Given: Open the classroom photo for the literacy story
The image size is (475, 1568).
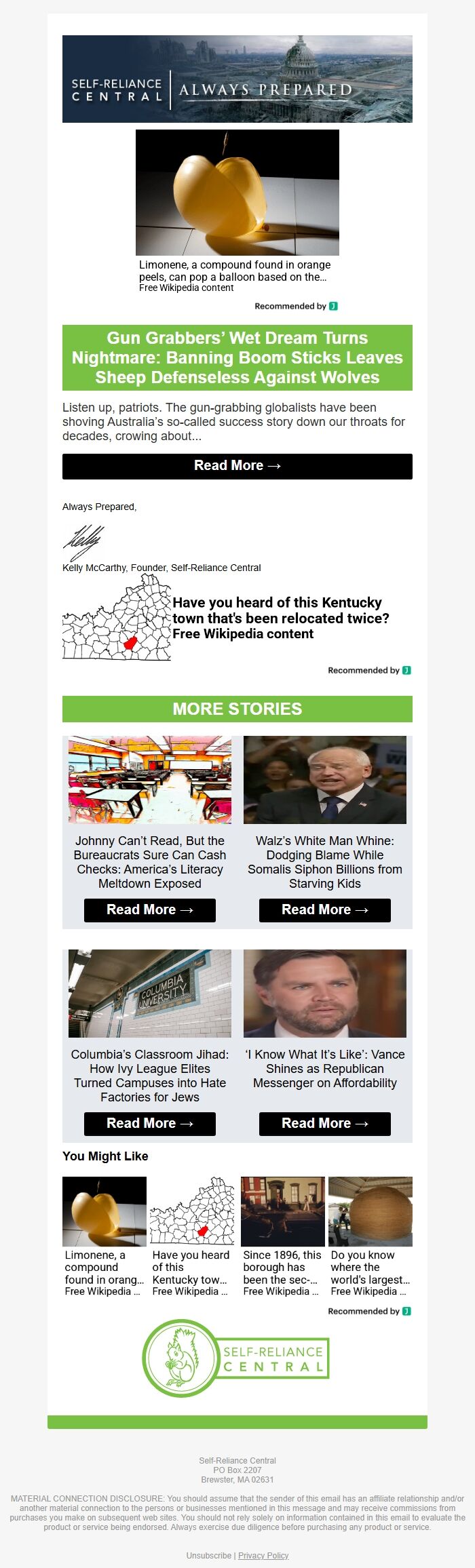Looking at the screenshot, I should pyautogui.click(x=149, y=780).
